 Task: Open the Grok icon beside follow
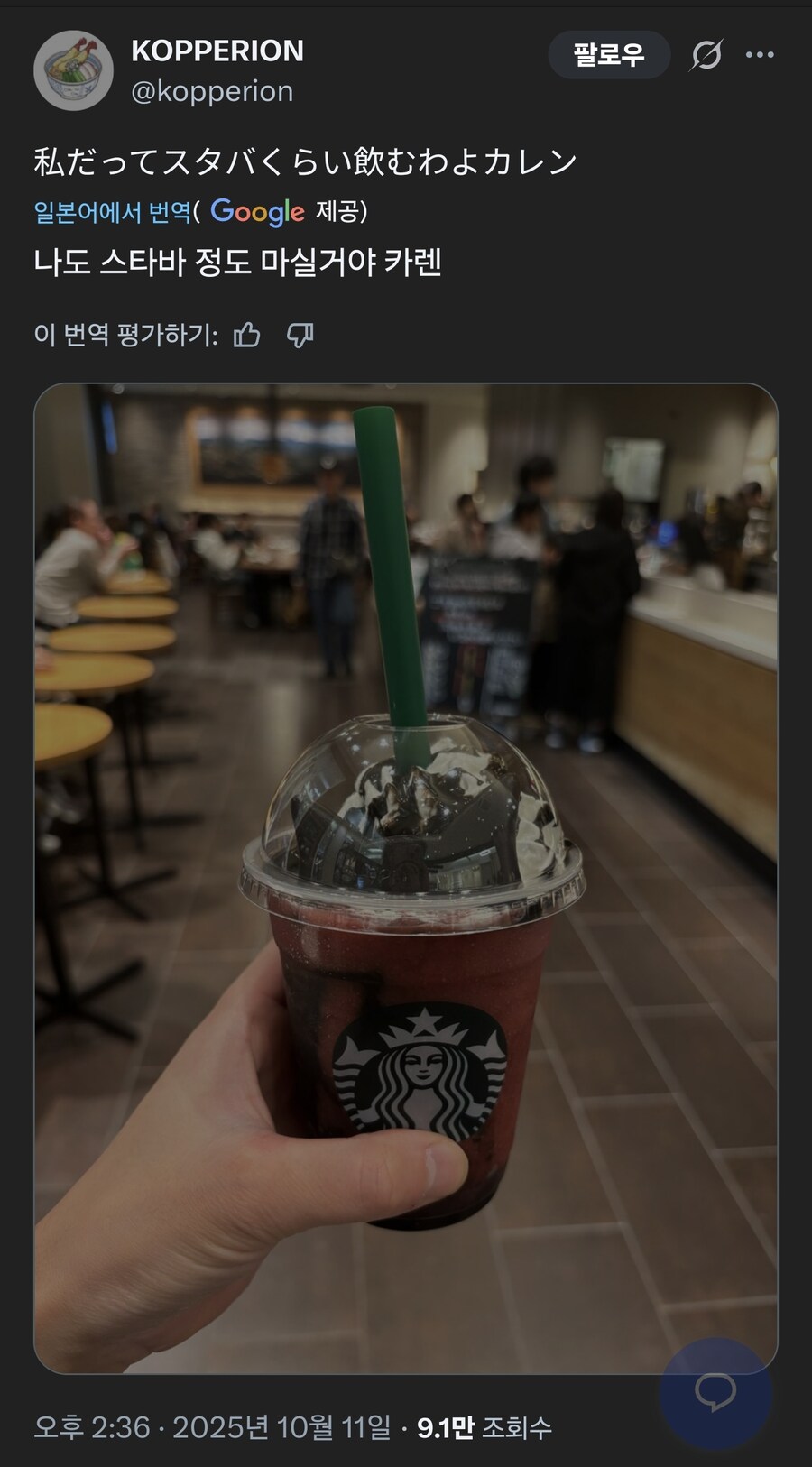[706, 56]
